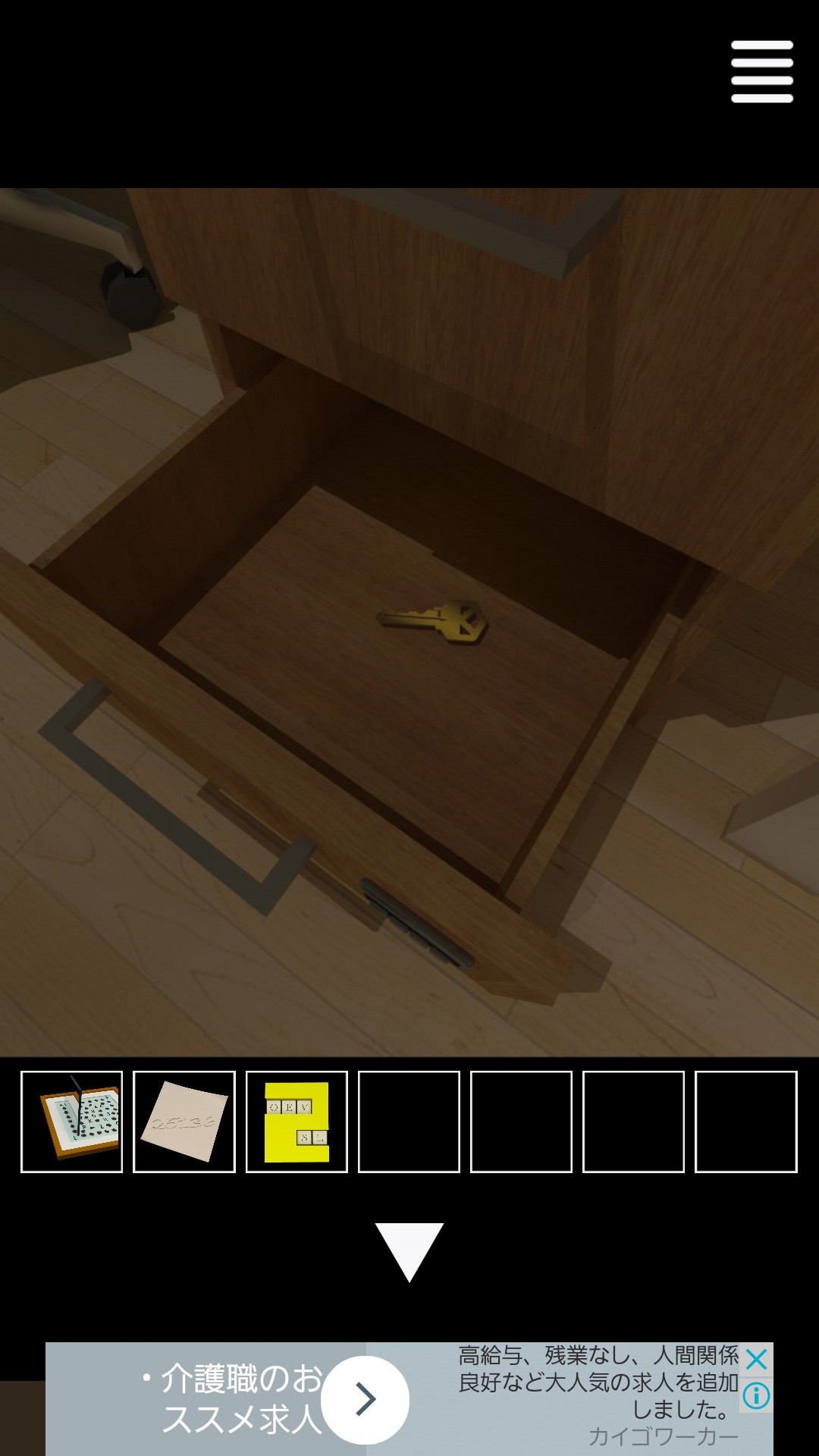Image resolution: width=819 pixels, height=1456 pixels.
Task: Open the ad info icon
Action: [x=756, y=1395]
